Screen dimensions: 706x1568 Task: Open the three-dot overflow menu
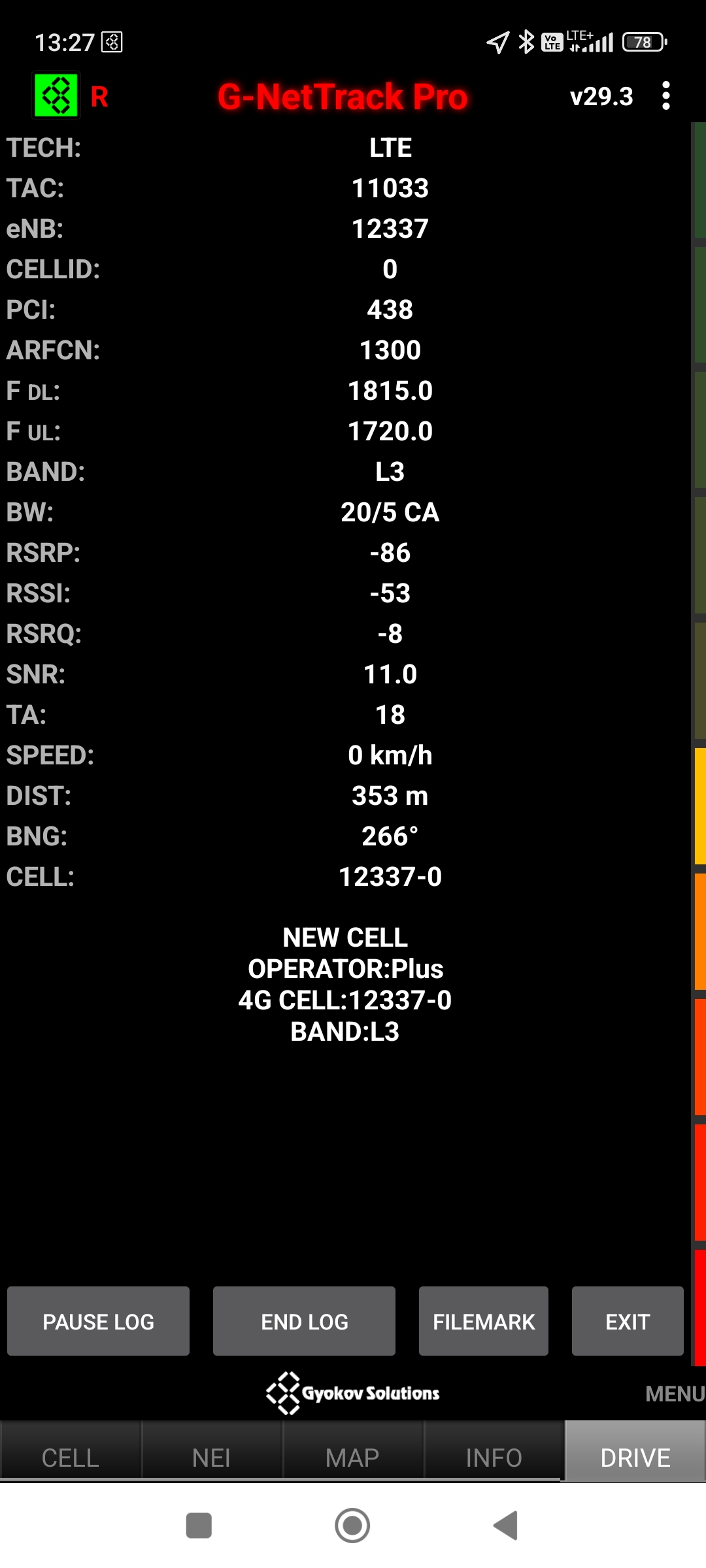click(665, 96)
